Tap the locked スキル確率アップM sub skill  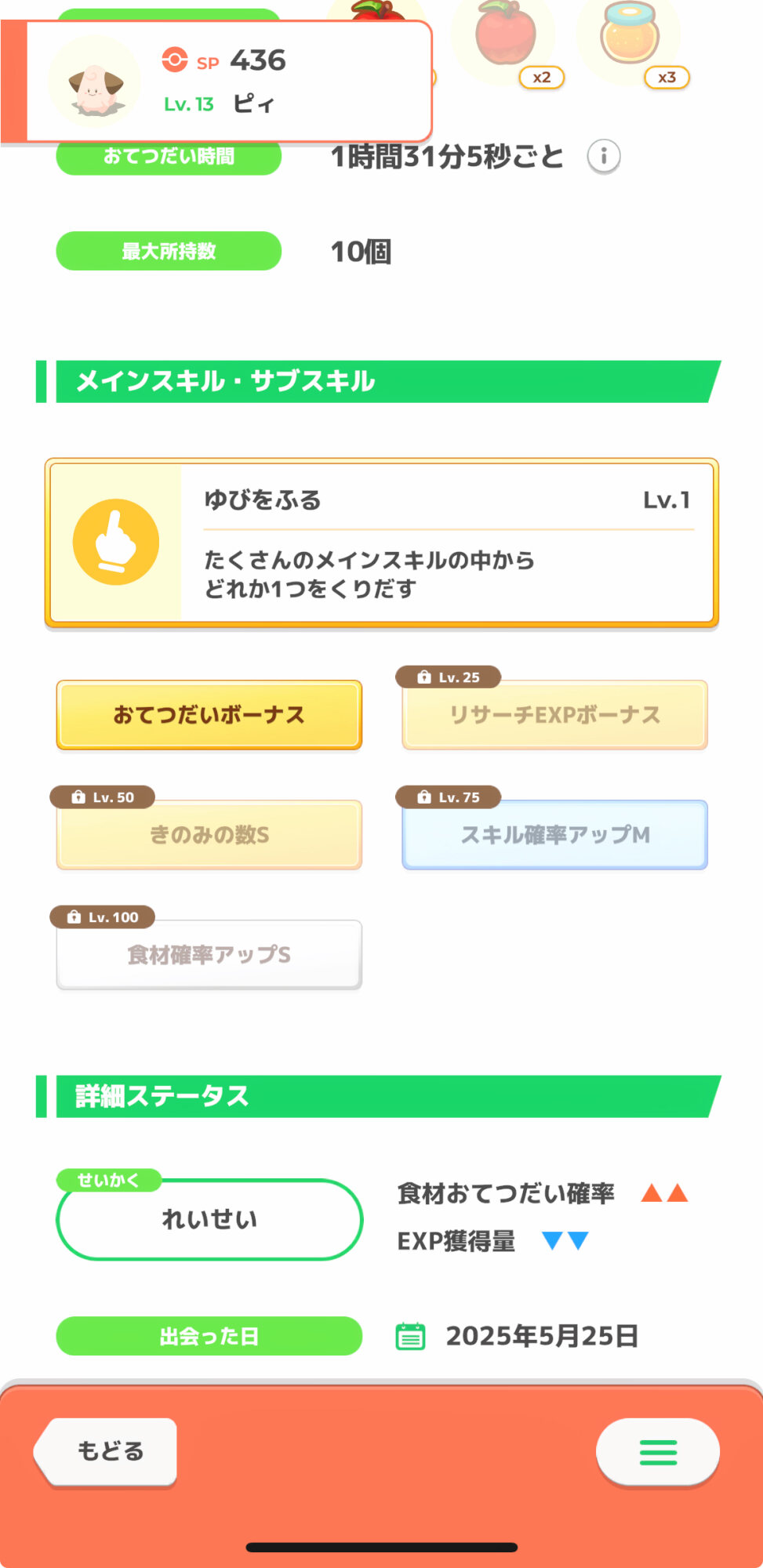(x=555, y=835)
